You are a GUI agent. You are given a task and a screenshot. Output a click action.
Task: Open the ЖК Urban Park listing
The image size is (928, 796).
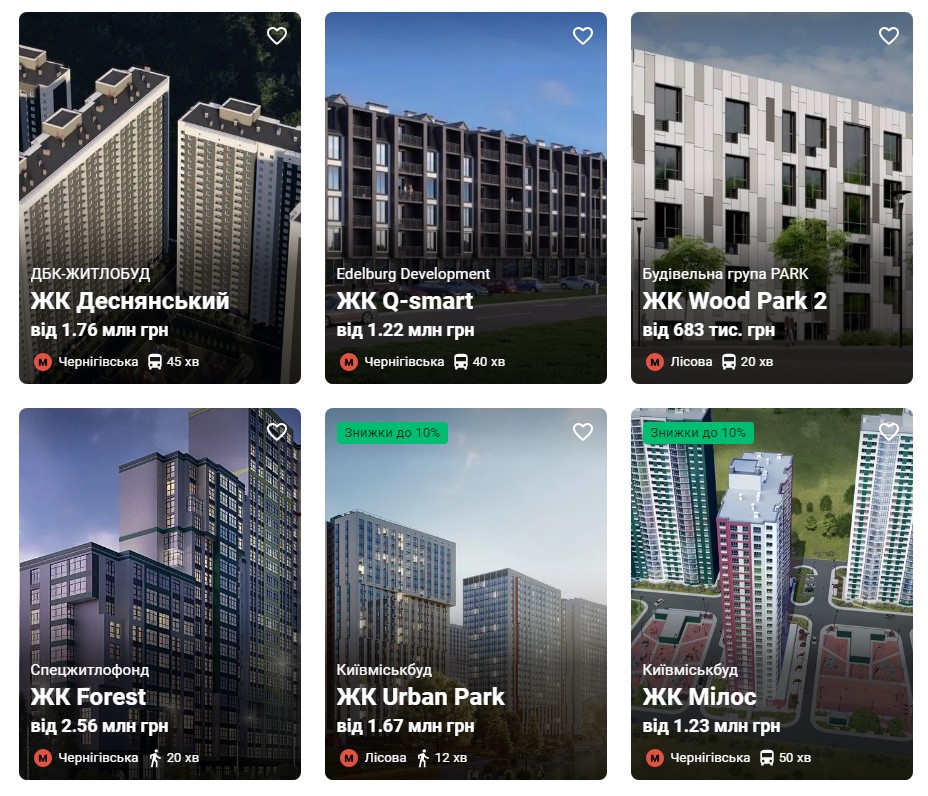pyautogui.click(x=421, y=697)
